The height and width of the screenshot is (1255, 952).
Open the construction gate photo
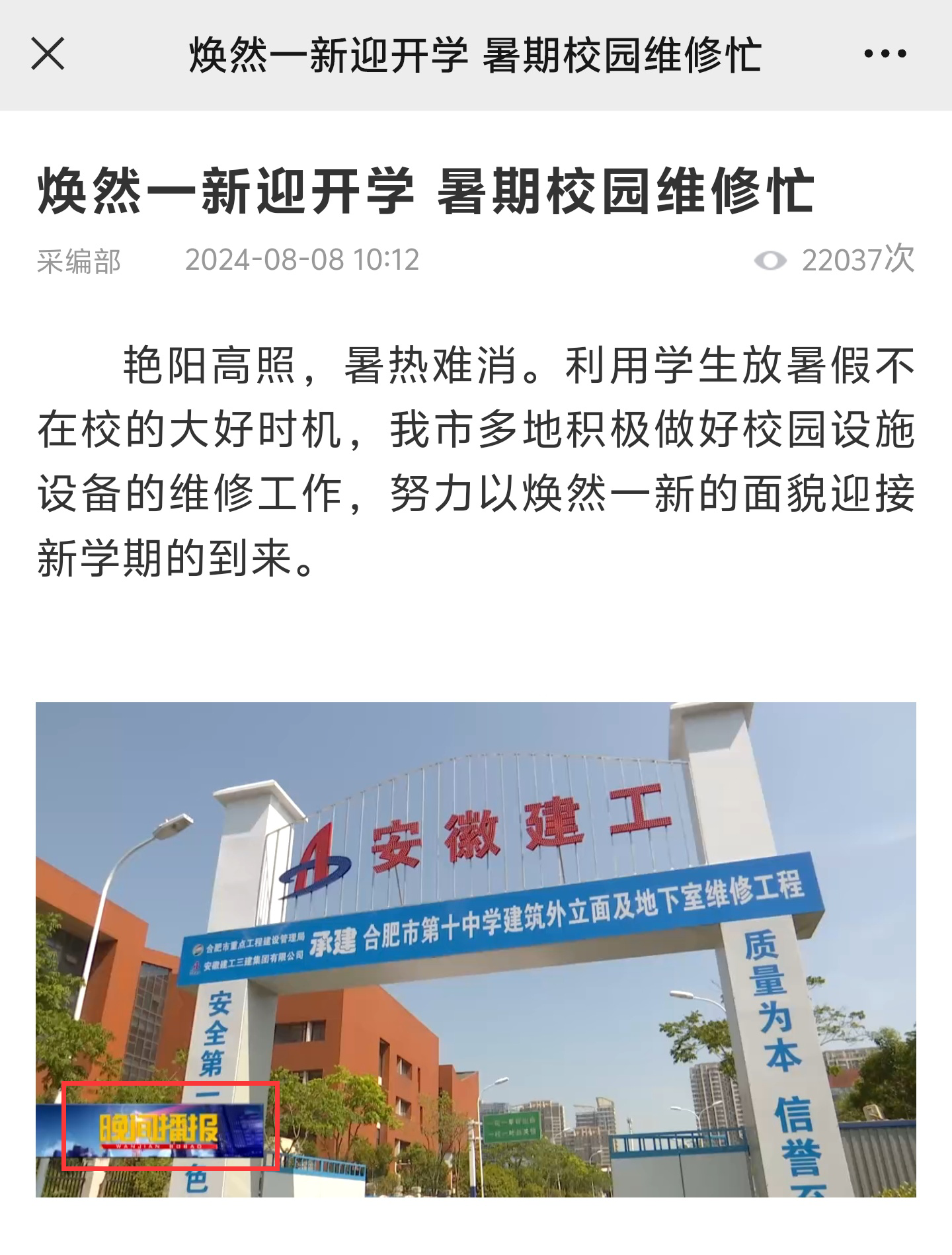476,949
